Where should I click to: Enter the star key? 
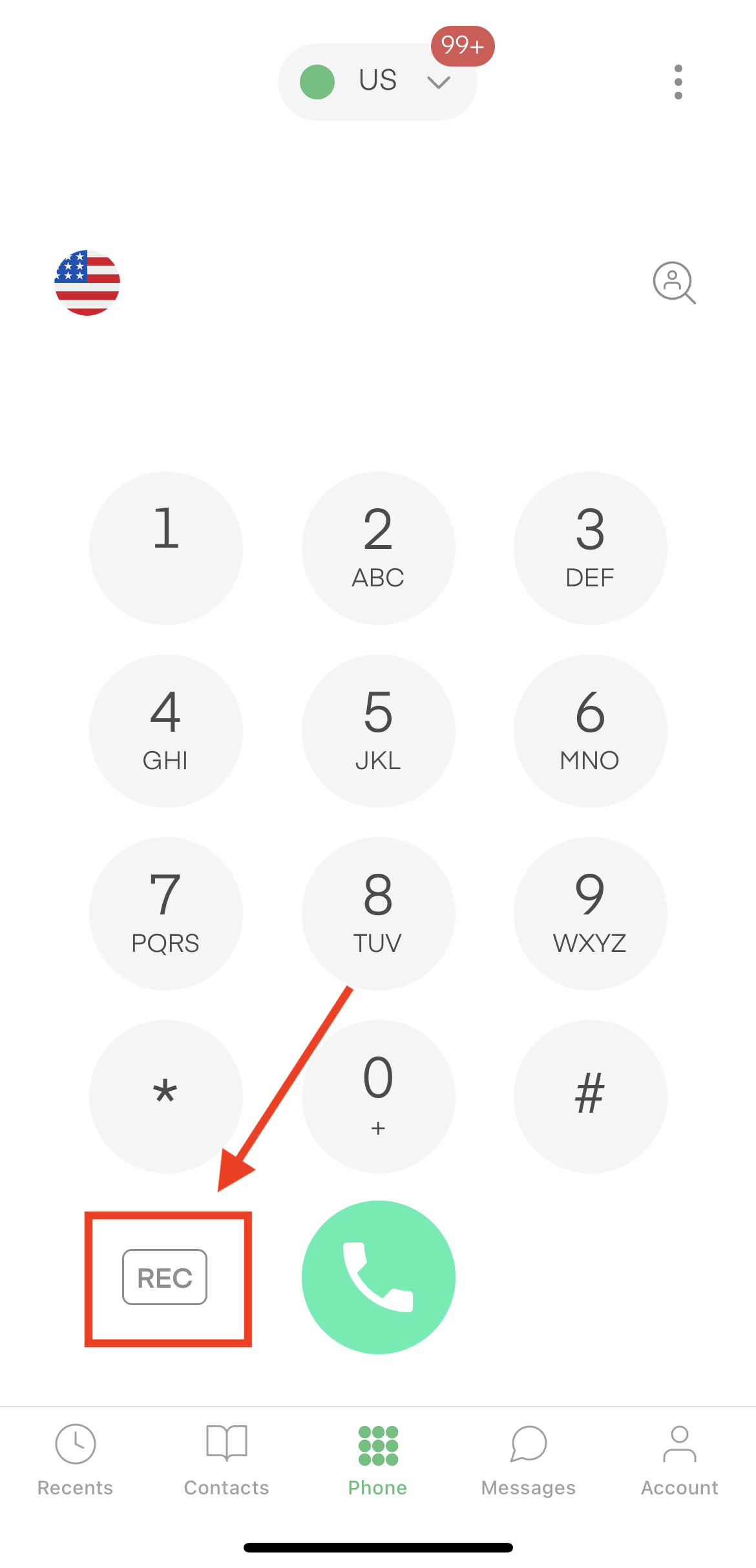point(166,1096)
